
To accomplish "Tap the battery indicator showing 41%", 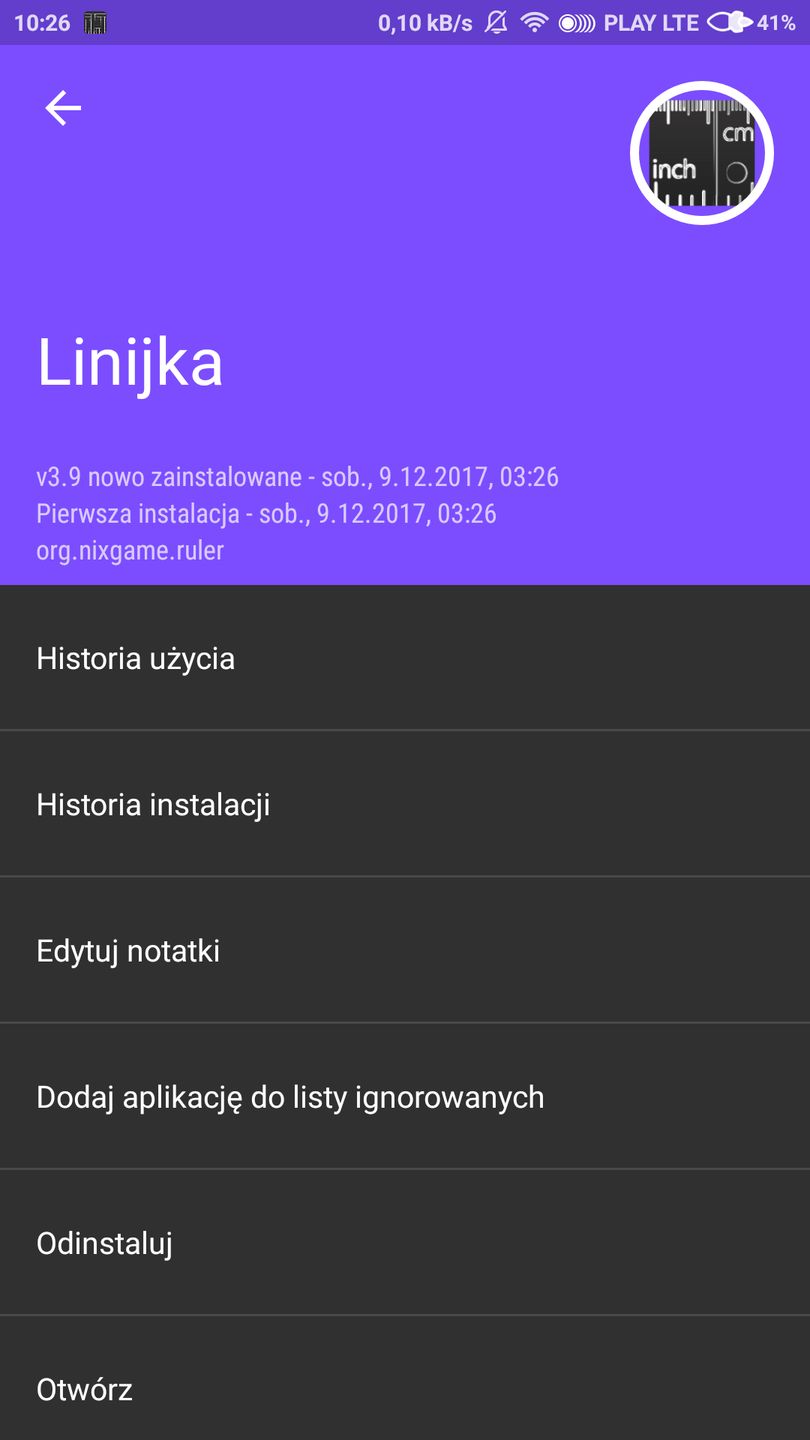I will pos(750,21).
